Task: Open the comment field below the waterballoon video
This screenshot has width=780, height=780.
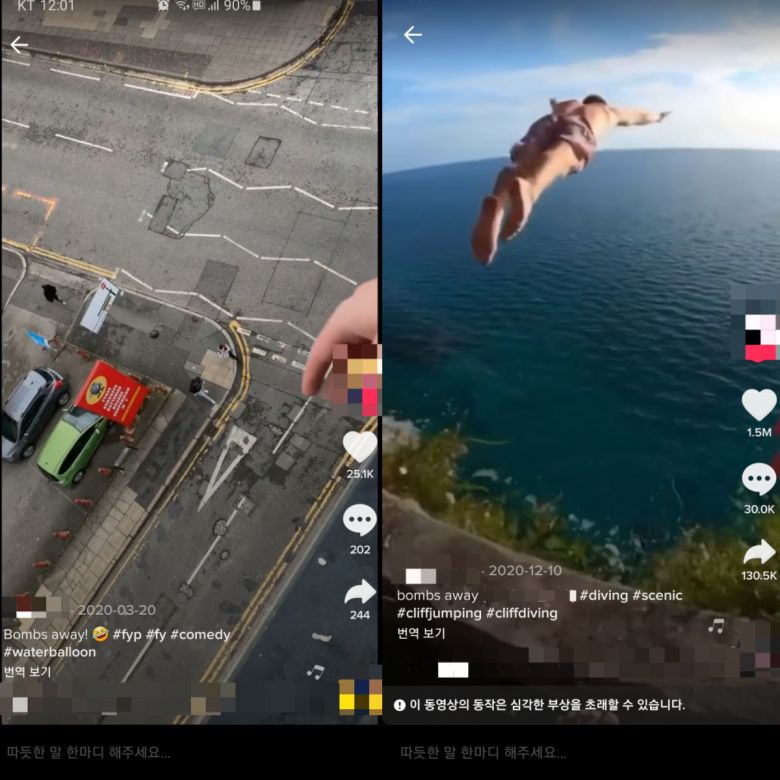Action: (x=90, y=752)
